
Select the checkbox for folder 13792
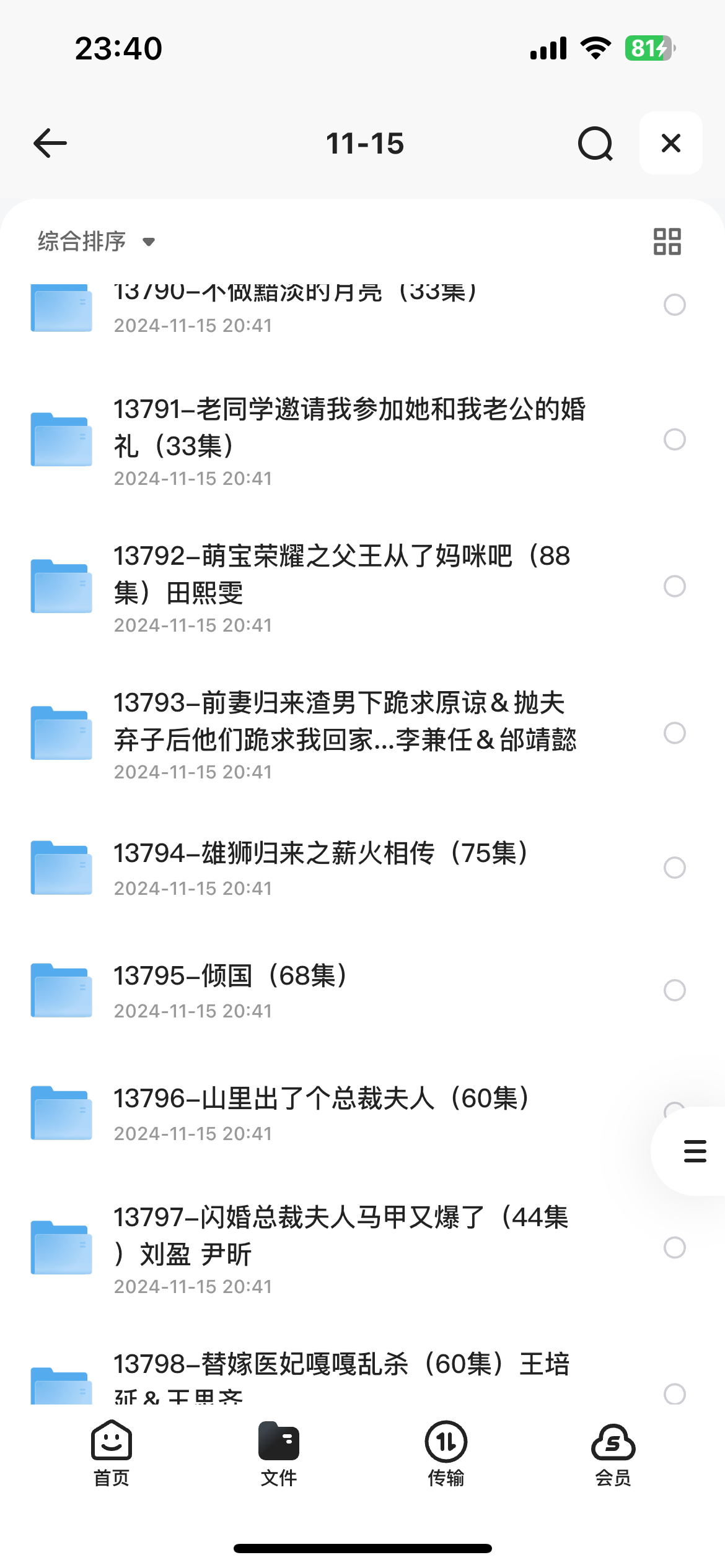(x=675, y=586)
